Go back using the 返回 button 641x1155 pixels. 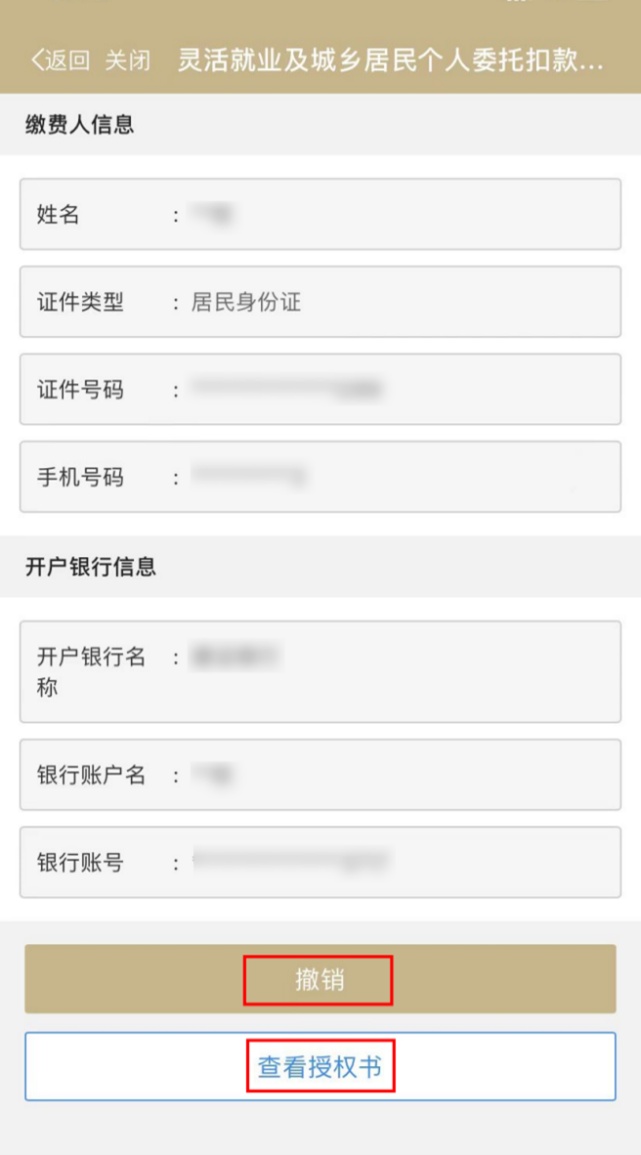[60, 60]
